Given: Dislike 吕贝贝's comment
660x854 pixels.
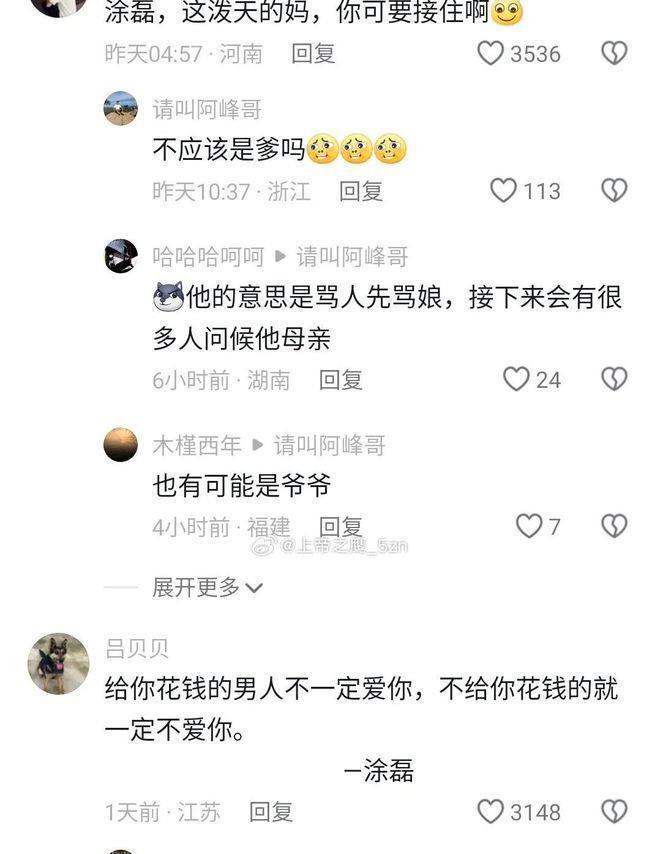Looking at the screenshot, I should (614, 811).
